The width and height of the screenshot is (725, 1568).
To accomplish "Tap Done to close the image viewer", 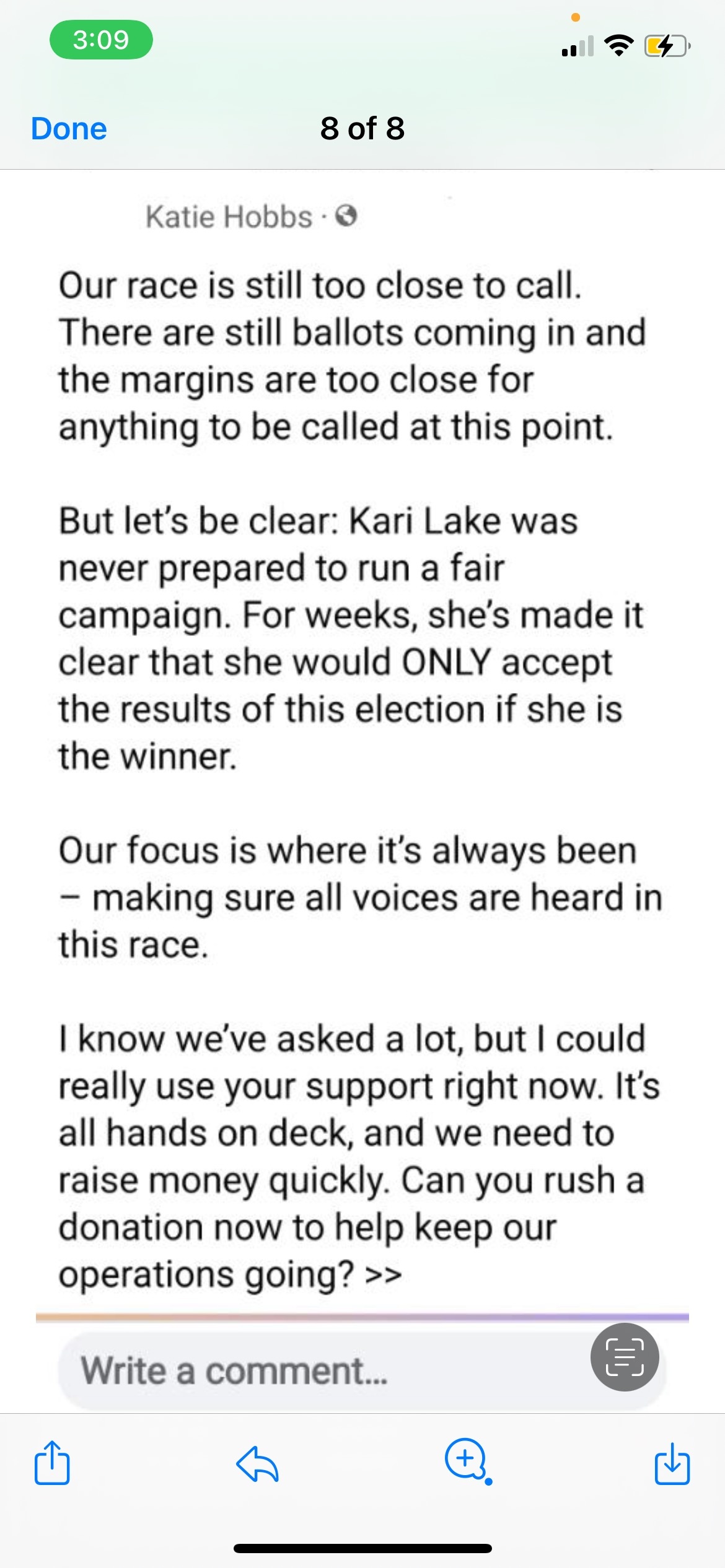I will pos(69,129).
